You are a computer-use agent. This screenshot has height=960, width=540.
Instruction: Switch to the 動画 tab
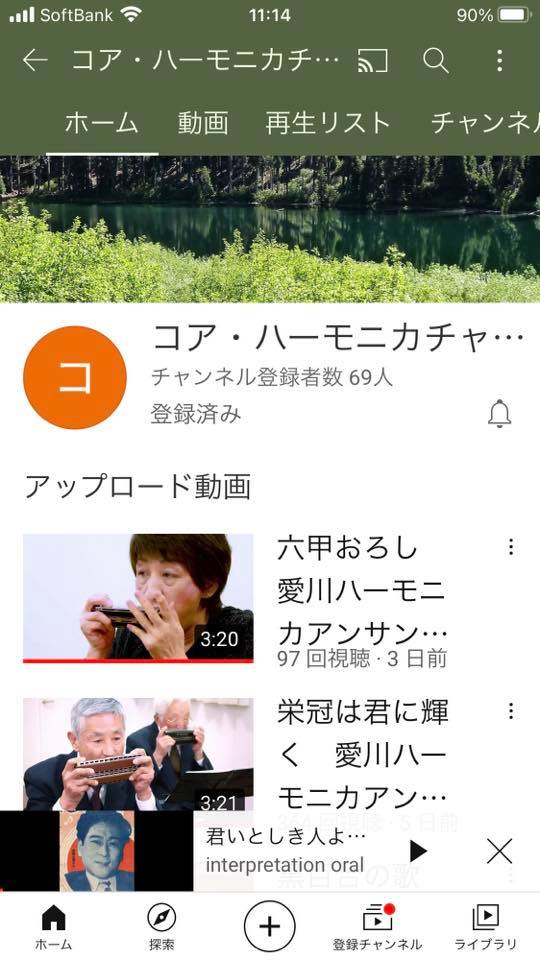pyautogui.click(x=203, y=123)
